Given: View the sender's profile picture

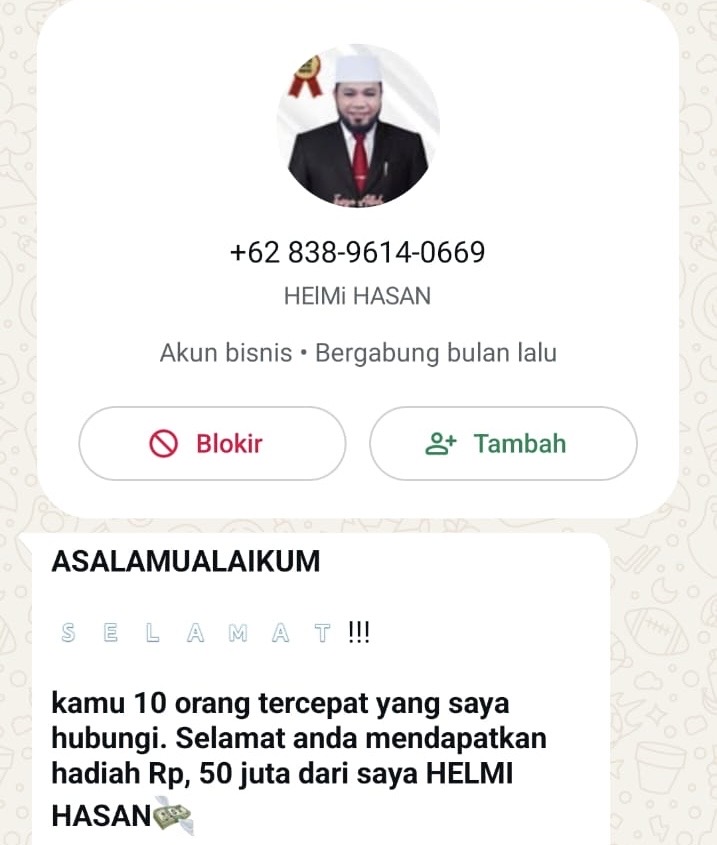Looking at the screenshot, I should tap(358, 127).
